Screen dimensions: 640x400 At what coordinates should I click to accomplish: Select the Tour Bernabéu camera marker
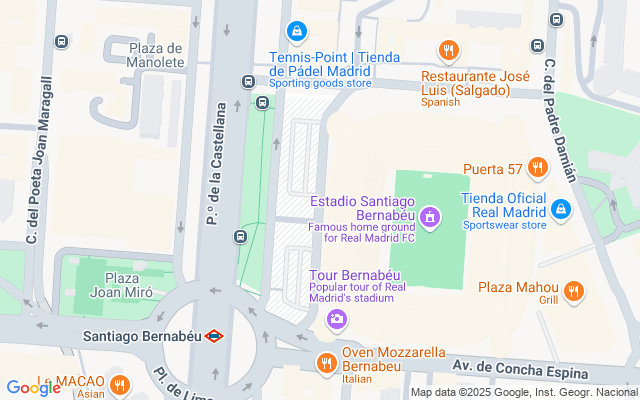pyautogui.click(x=338, y=319)
